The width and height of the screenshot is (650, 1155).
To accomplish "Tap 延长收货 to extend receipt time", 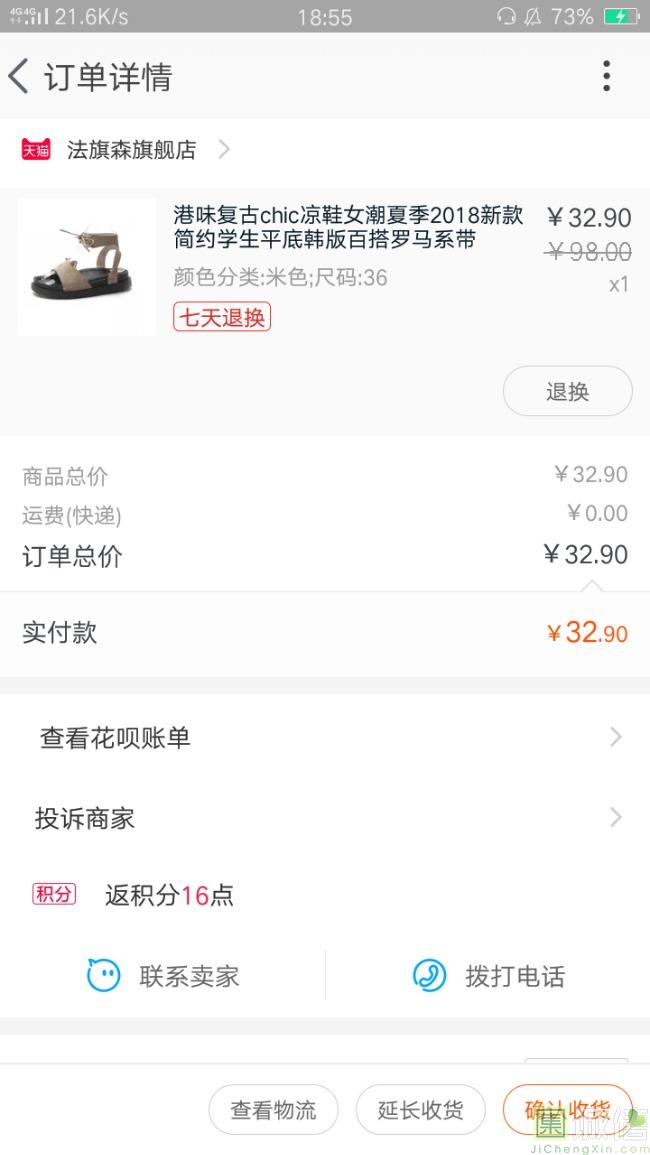I will tap(420, 1110).
